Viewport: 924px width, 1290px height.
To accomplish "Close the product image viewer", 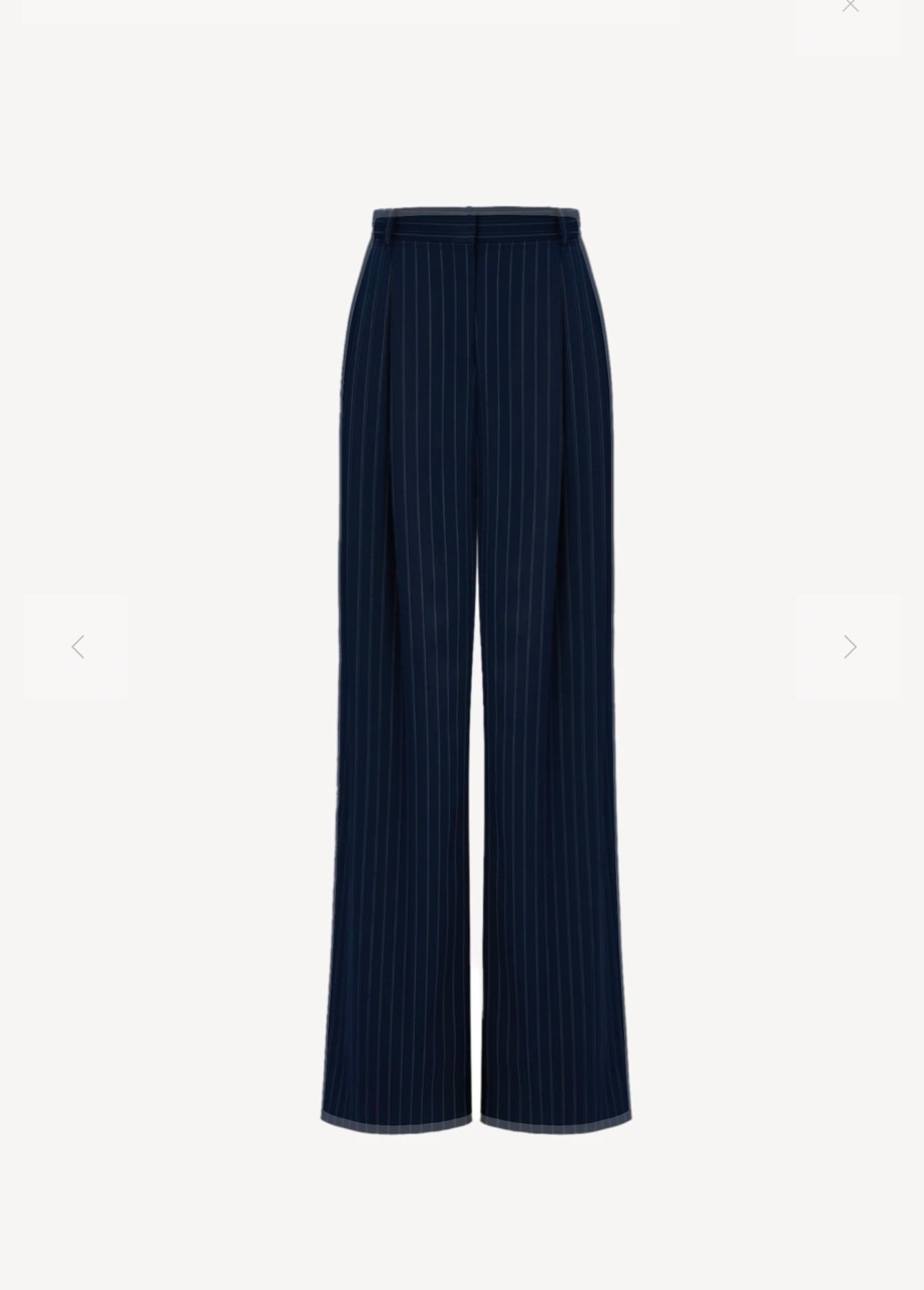I will (850, 6).
